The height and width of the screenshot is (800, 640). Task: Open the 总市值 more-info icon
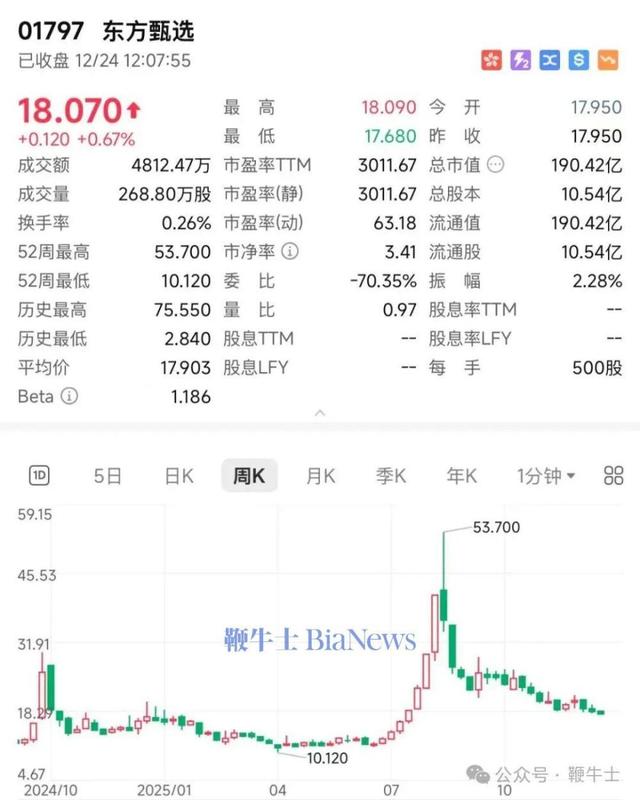click(x=496, y=164)
